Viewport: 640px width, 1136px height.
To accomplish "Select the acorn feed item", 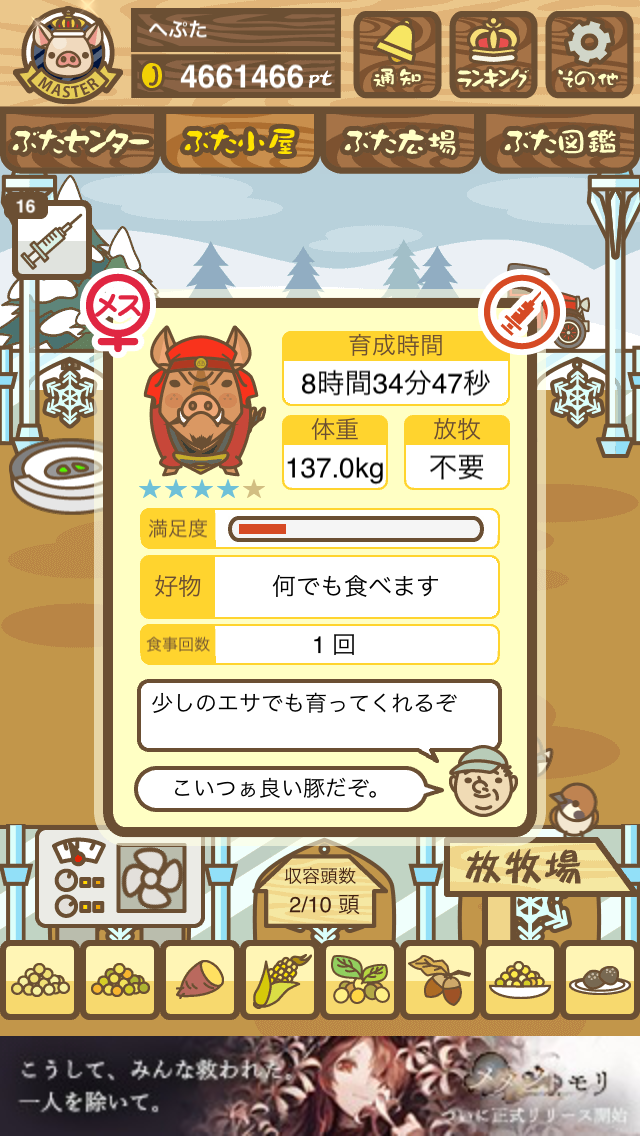I will (x=440, y=980).
